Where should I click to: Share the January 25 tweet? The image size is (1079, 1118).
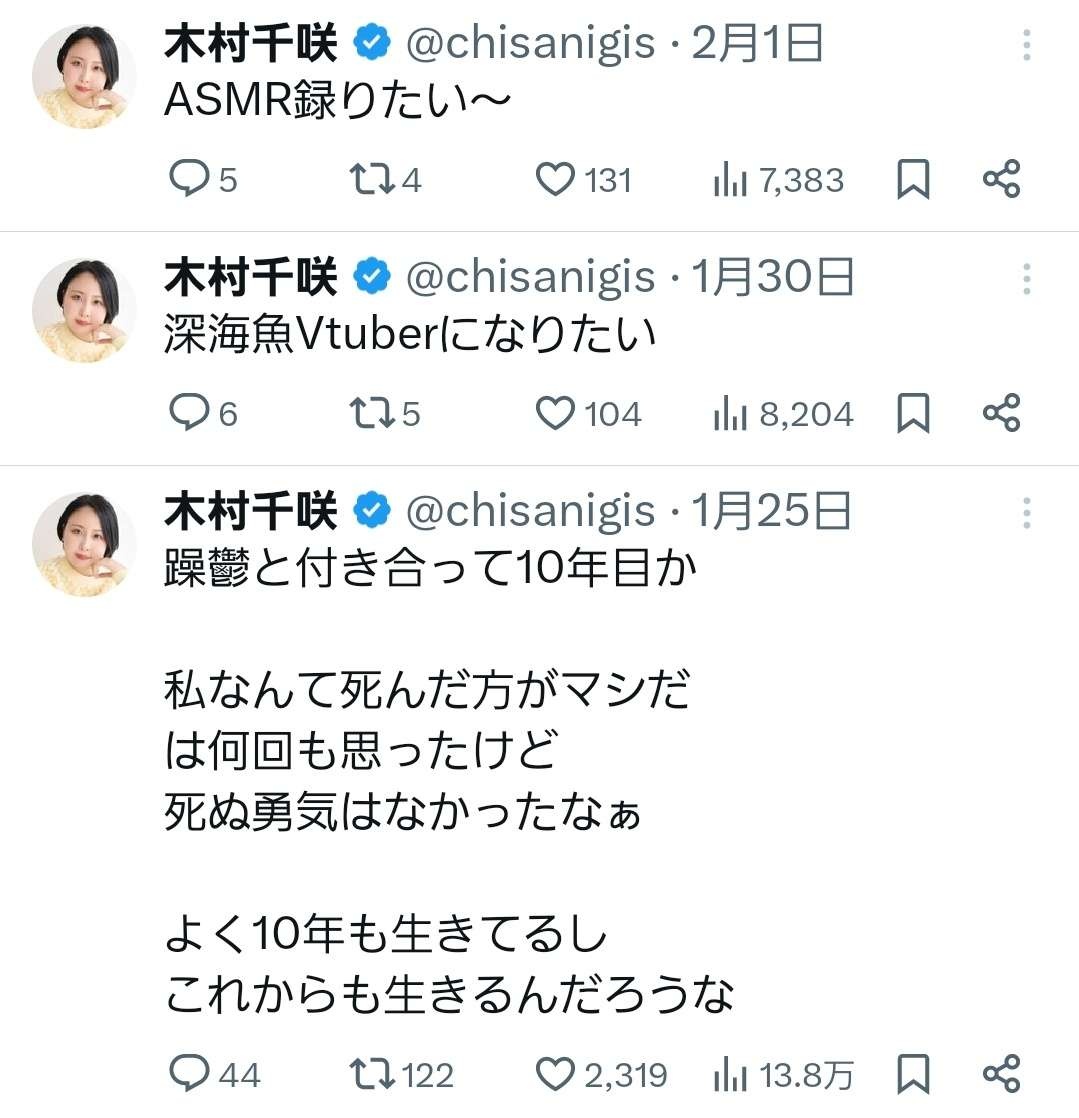coord(1001,1074)
